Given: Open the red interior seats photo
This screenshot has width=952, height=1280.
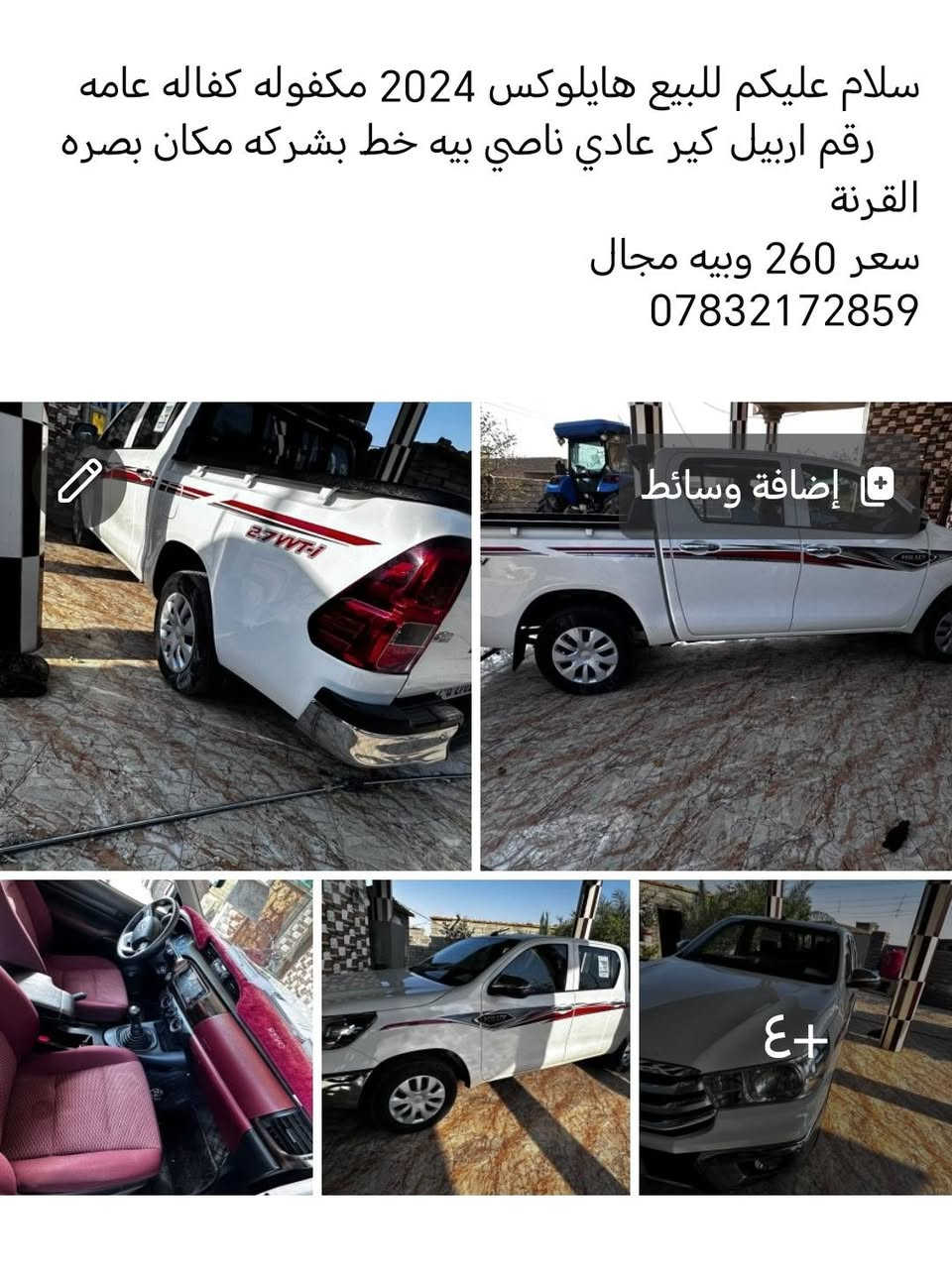Looking at the screenshot, I should pos(156,1037).
